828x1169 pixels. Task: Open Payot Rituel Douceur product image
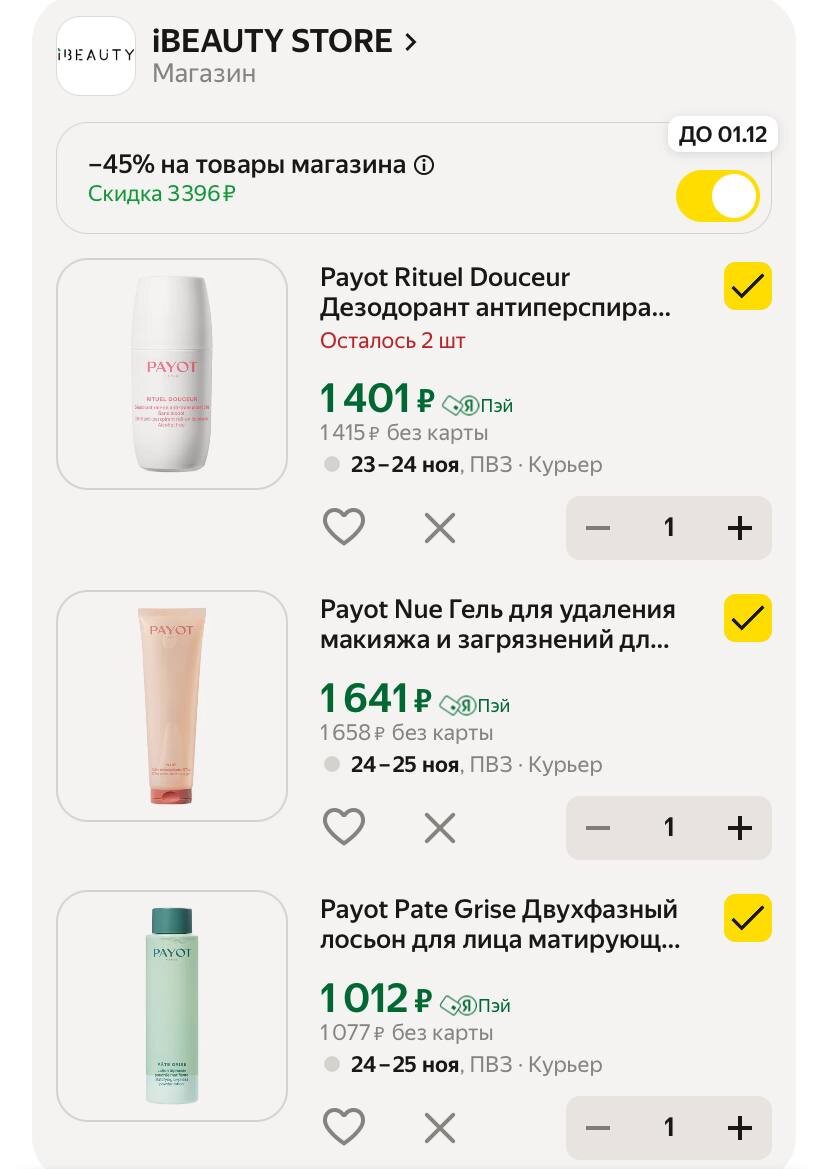(172, 374)
